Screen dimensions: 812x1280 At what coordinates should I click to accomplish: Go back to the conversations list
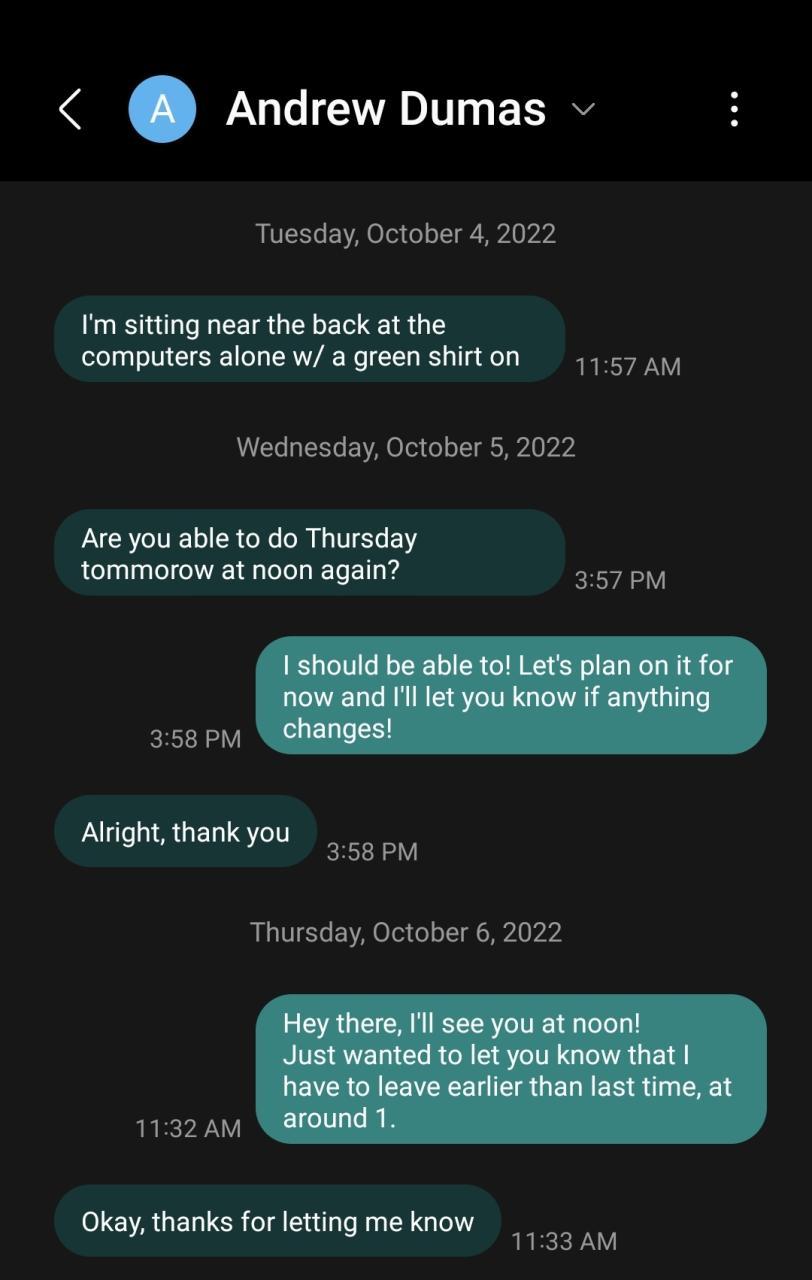click(69, 109)
